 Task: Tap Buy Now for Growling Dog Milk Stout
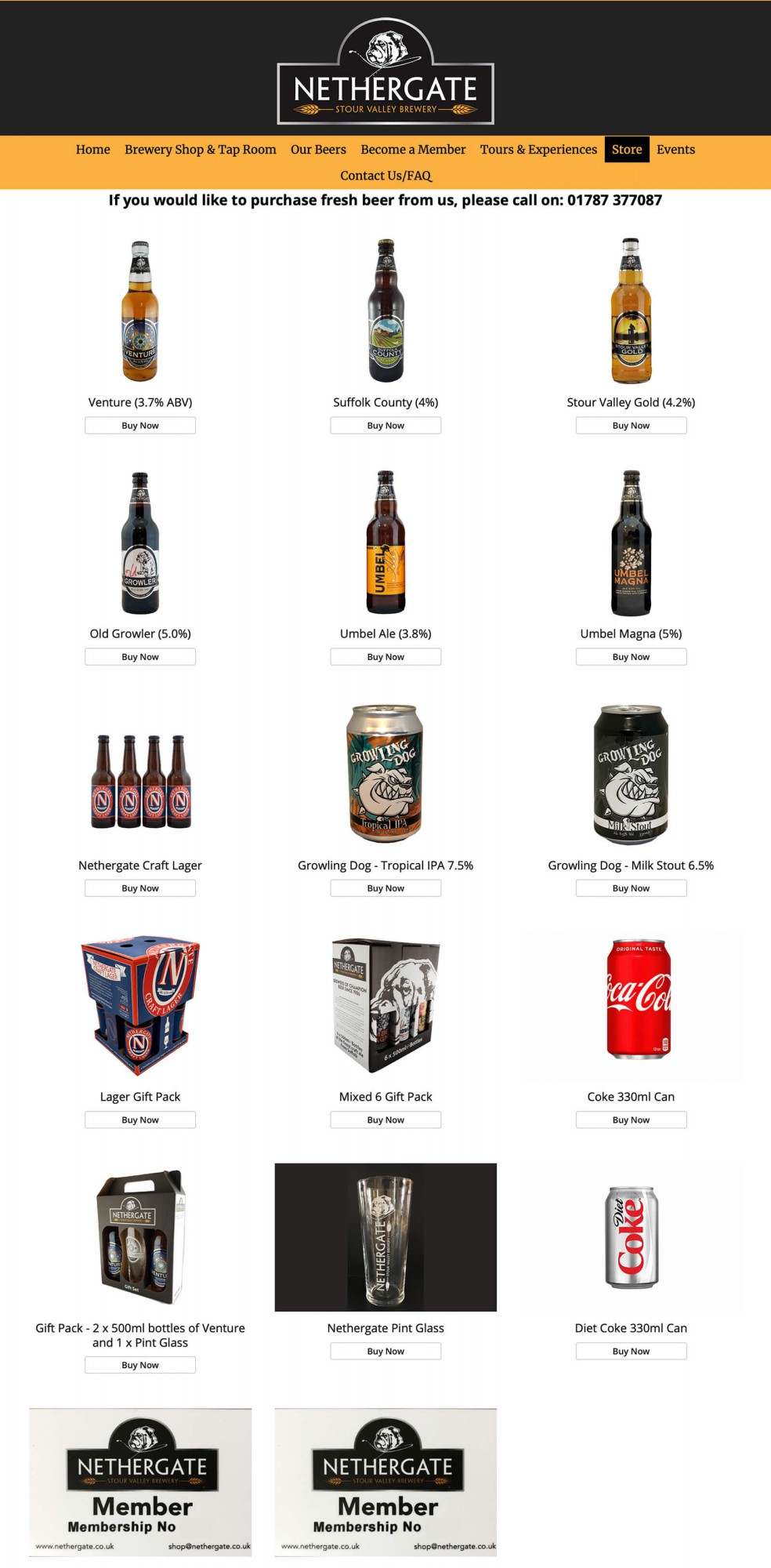click(x=631, y=888)
